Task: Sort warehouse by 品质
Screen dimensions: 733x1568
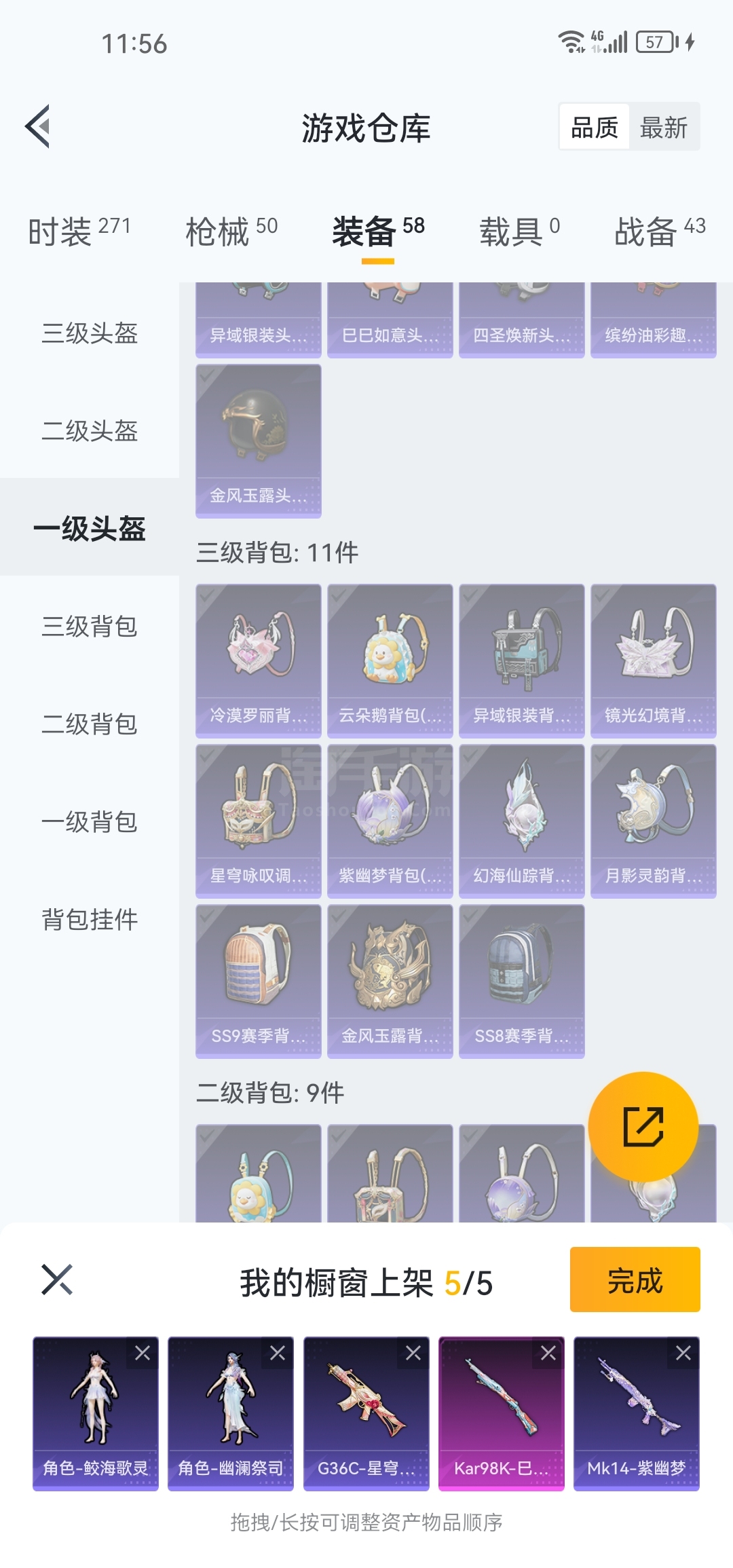Action: [x=595, y=128]
